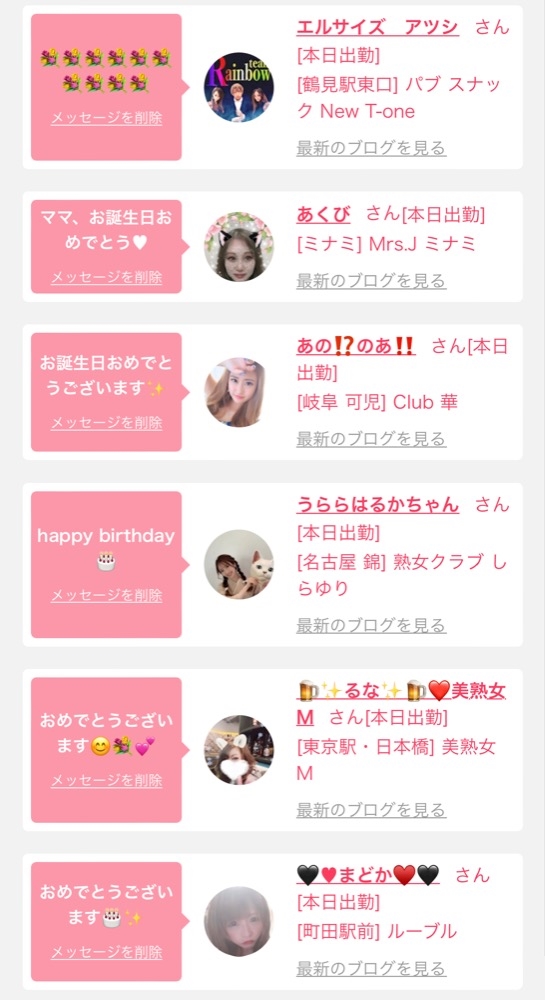Open るな 美熟女M profile link
The image size is (545, 1000).
402,703
